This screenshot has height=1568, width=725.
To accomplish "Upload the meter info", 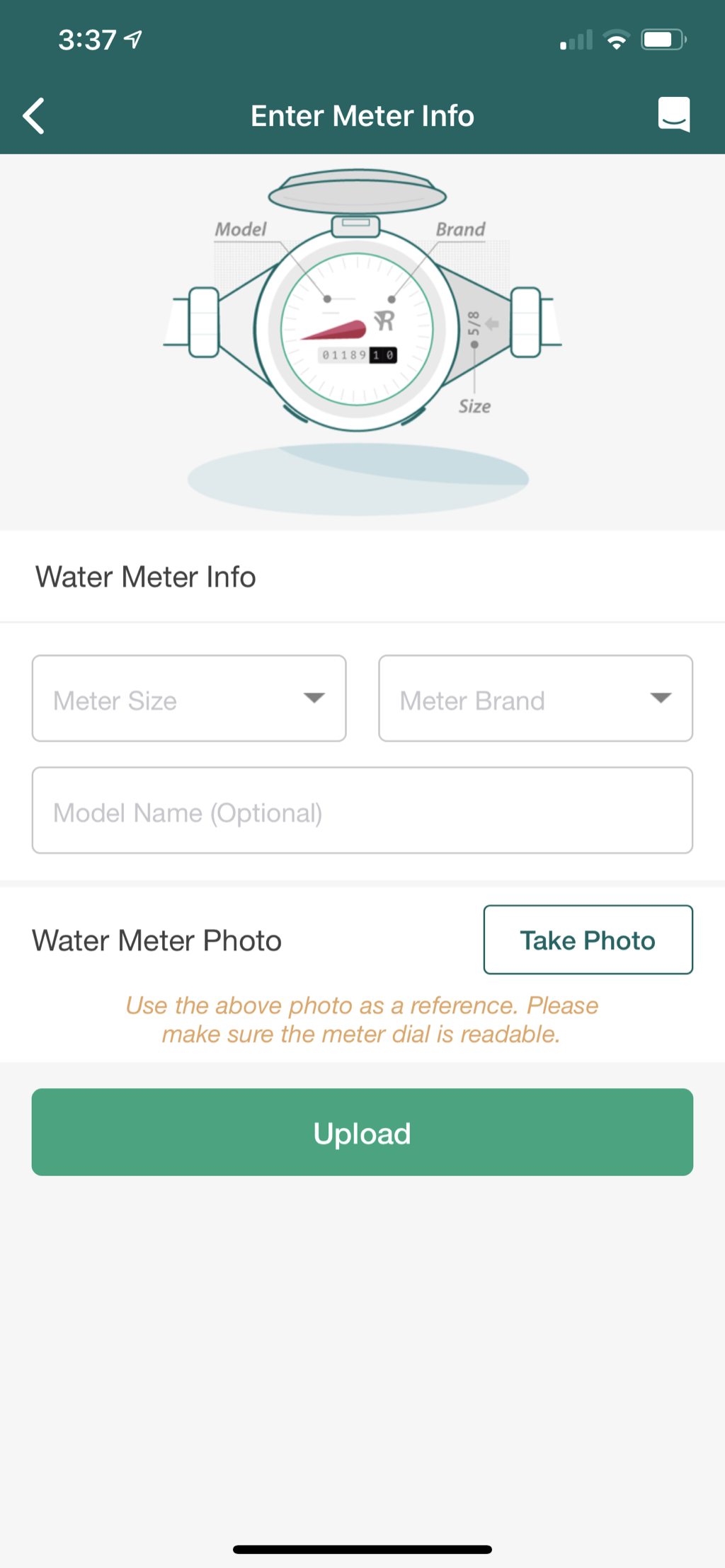I will (362, 1132).
